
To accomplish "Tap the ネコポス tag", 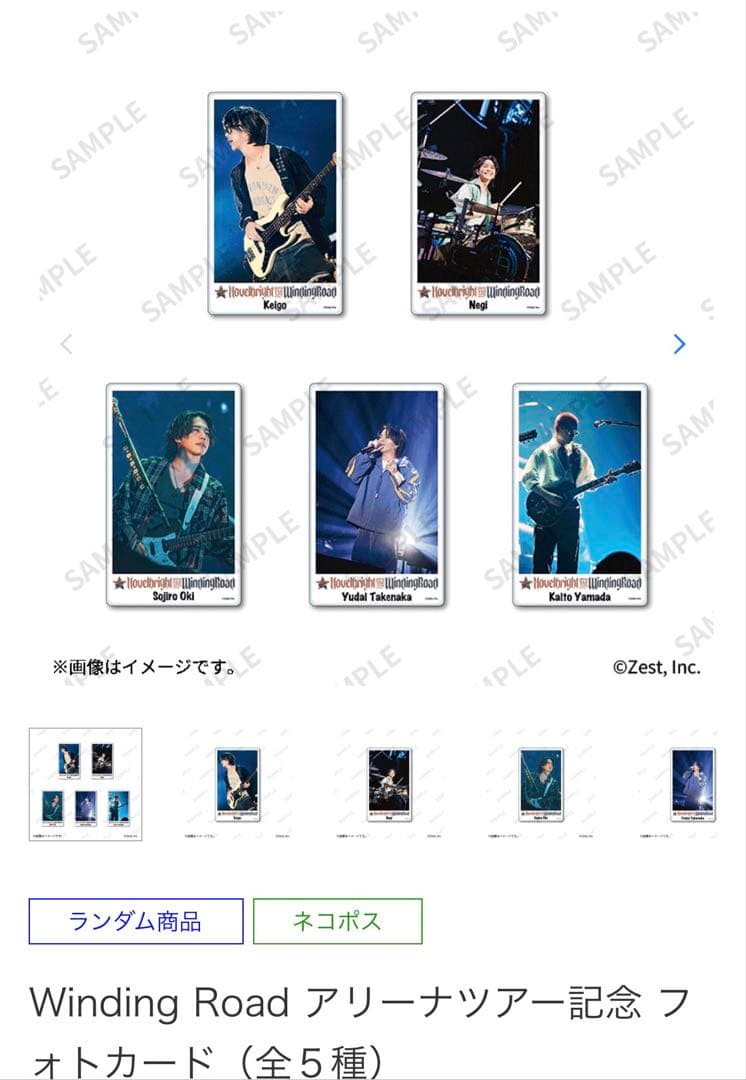I will pos(337,921).
